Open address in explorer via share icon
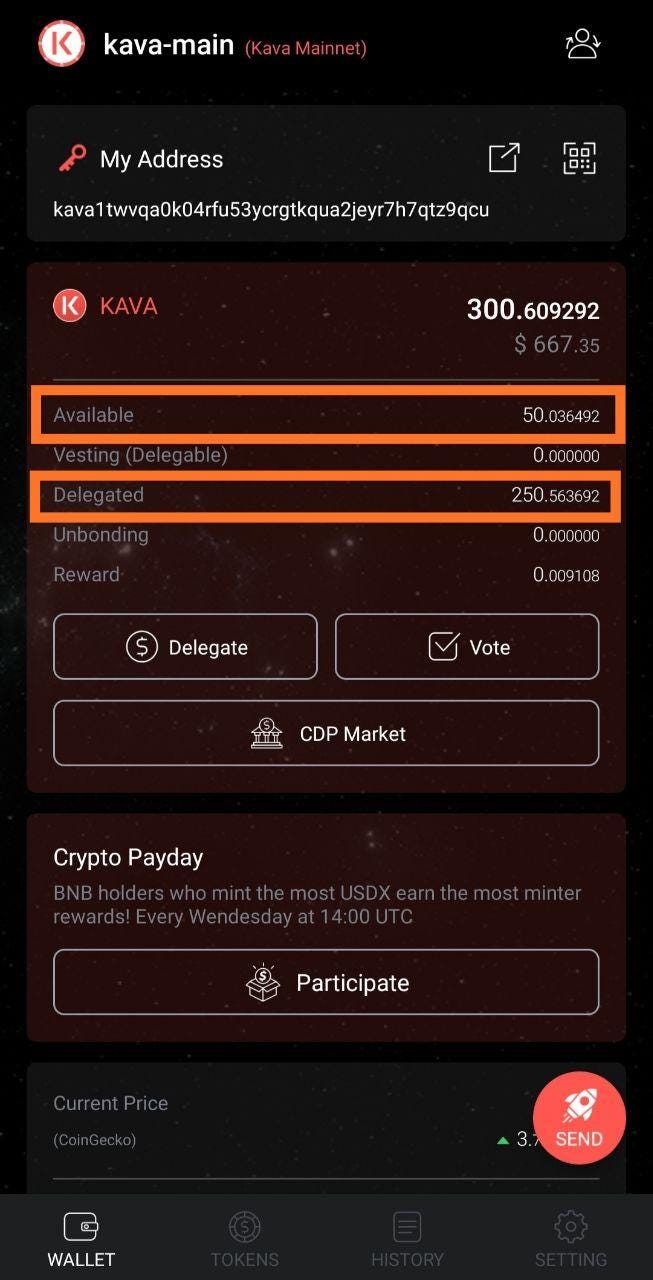The width and height of the screenshot is (653, 1280). (504, 158)
